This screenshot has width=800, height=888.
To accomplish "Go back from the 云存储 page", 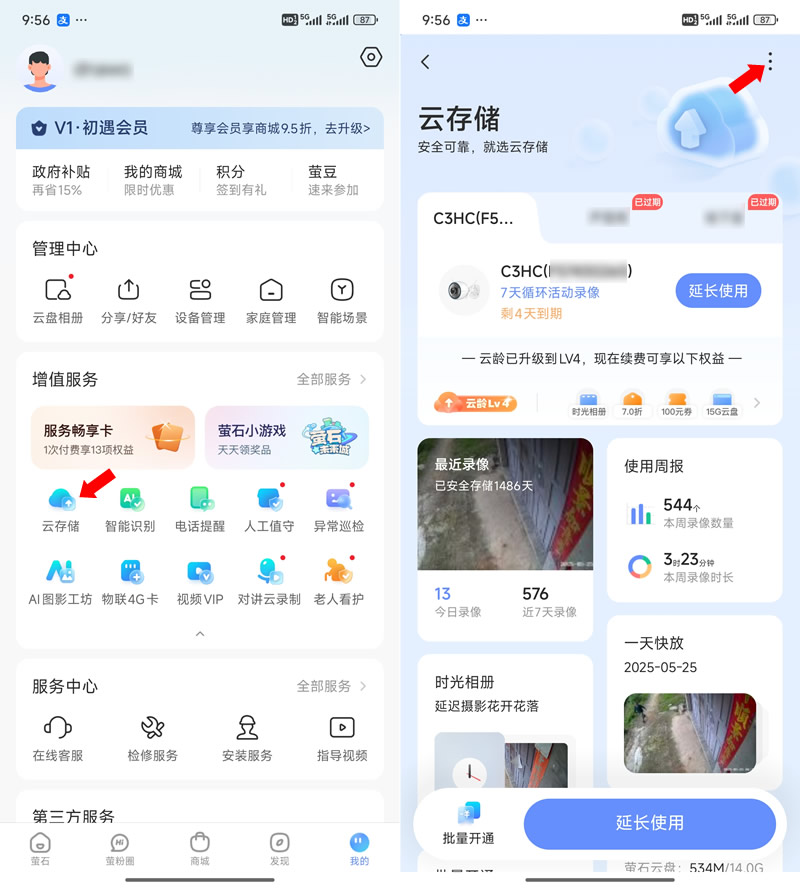I will coord(425,62).
